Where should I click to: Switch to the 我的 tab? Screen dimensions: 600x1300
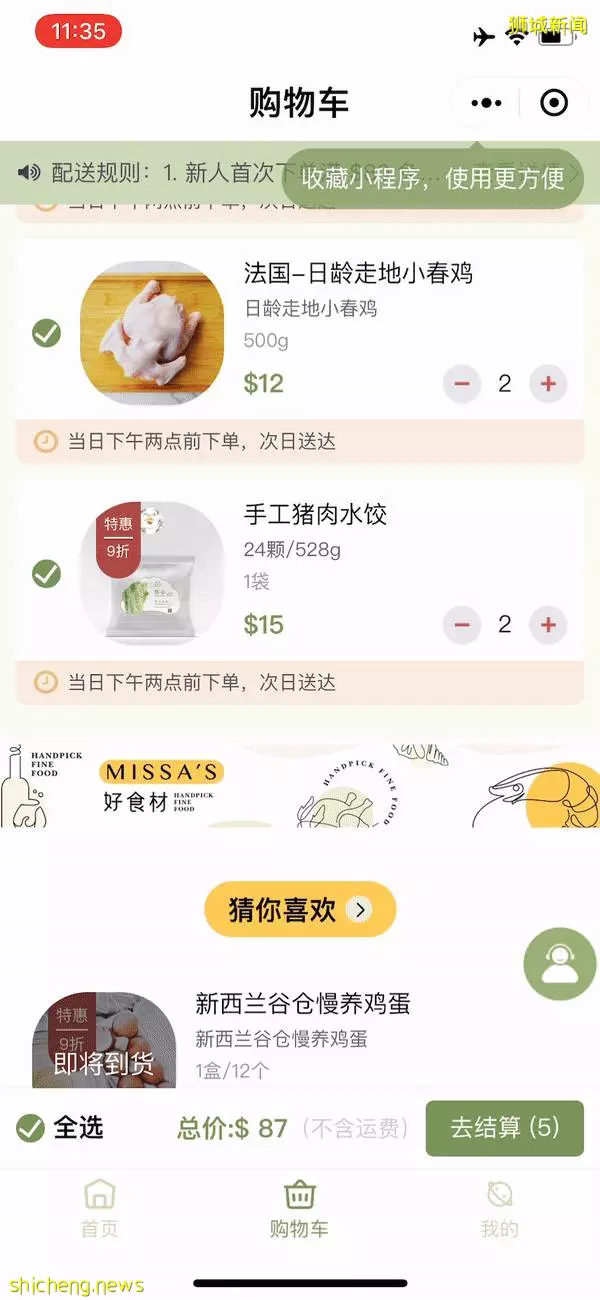[499, 1208]
